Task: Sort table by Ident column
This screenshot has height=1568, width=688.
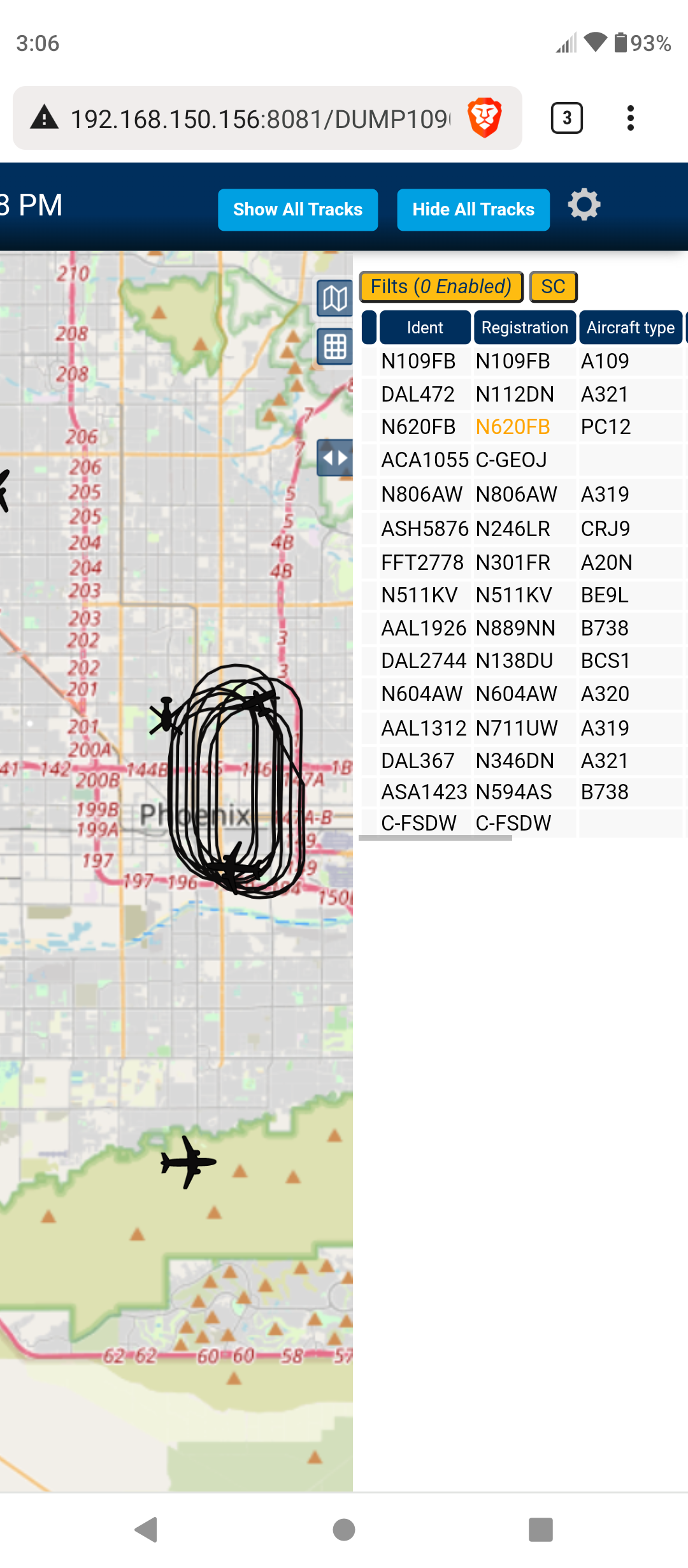Action: pos(425,328)
